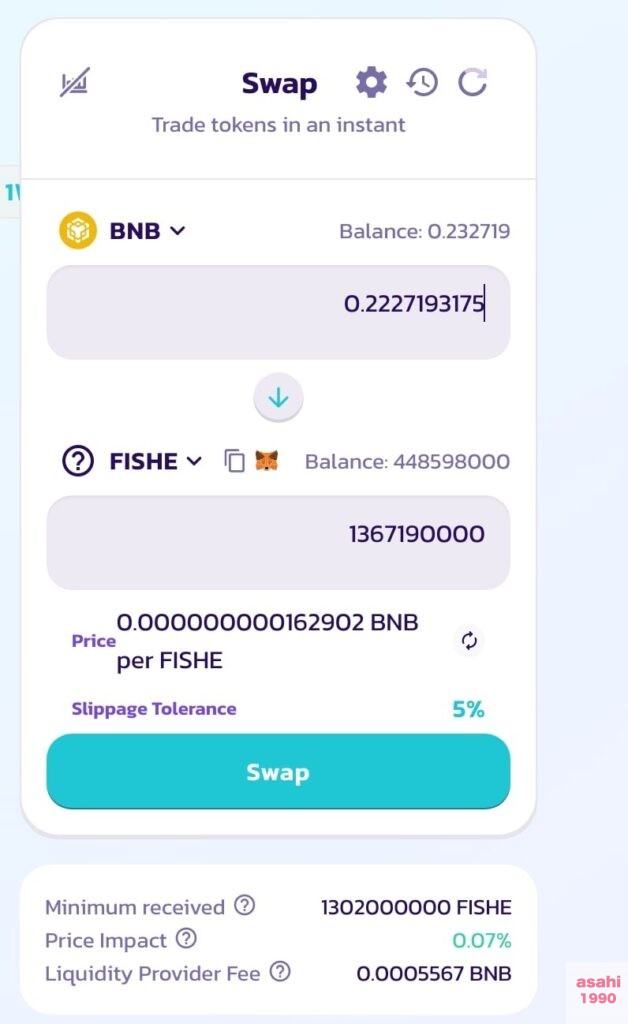Confirm with the Swap button

[x=278, y=772]
